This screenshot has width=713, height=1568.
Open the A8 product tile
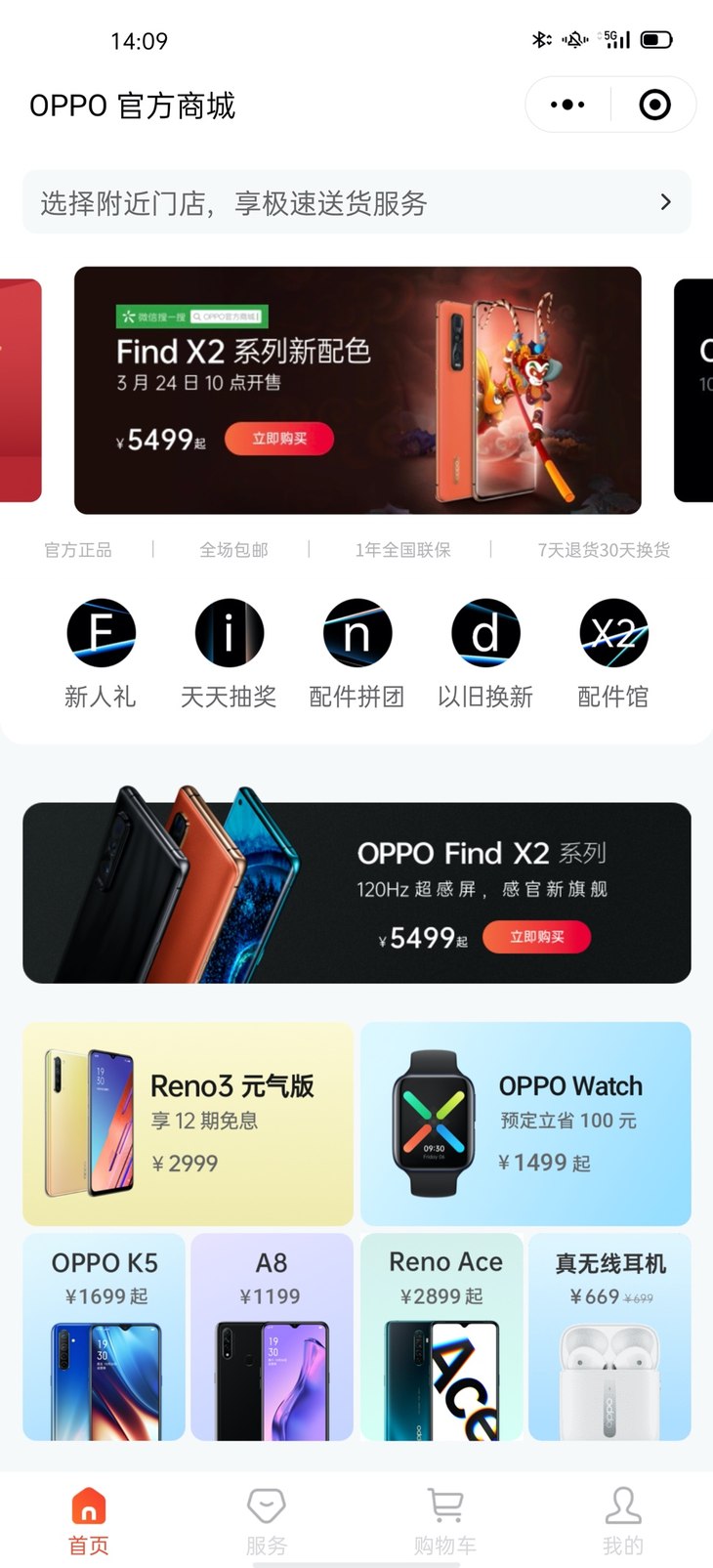pos(272,1336)
